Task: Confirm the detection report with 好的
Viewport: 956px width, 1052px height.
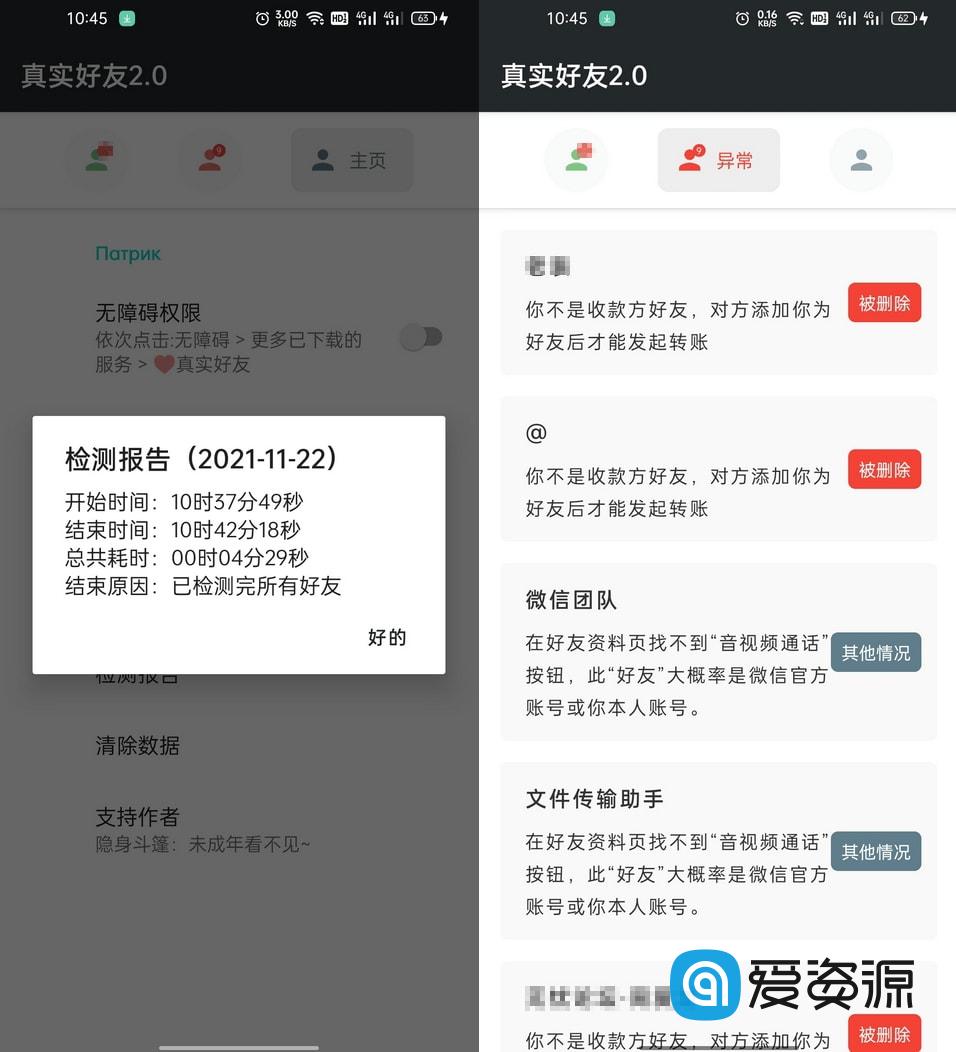Action: click(387, 638)
